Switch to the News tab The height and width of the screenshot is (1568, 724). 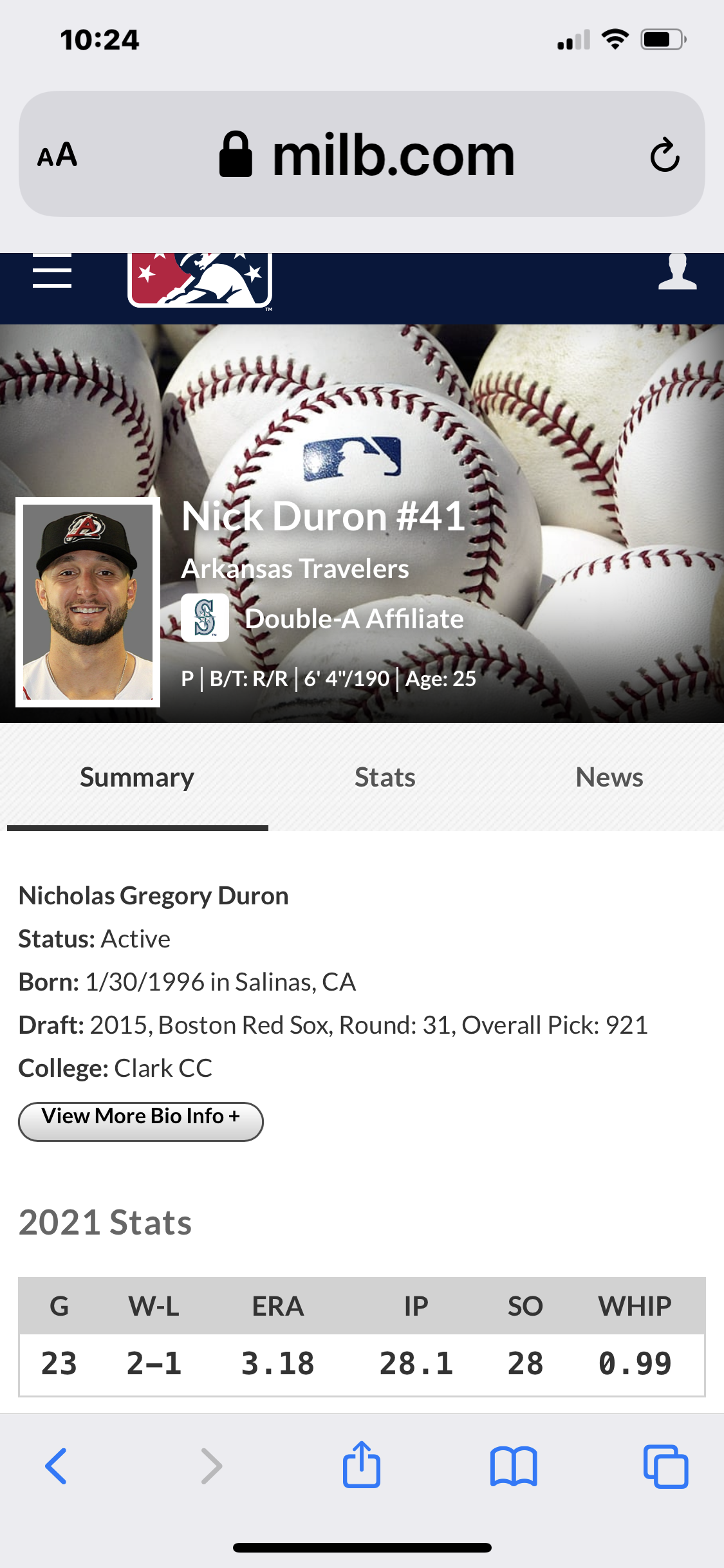click(x=609, y=777)
